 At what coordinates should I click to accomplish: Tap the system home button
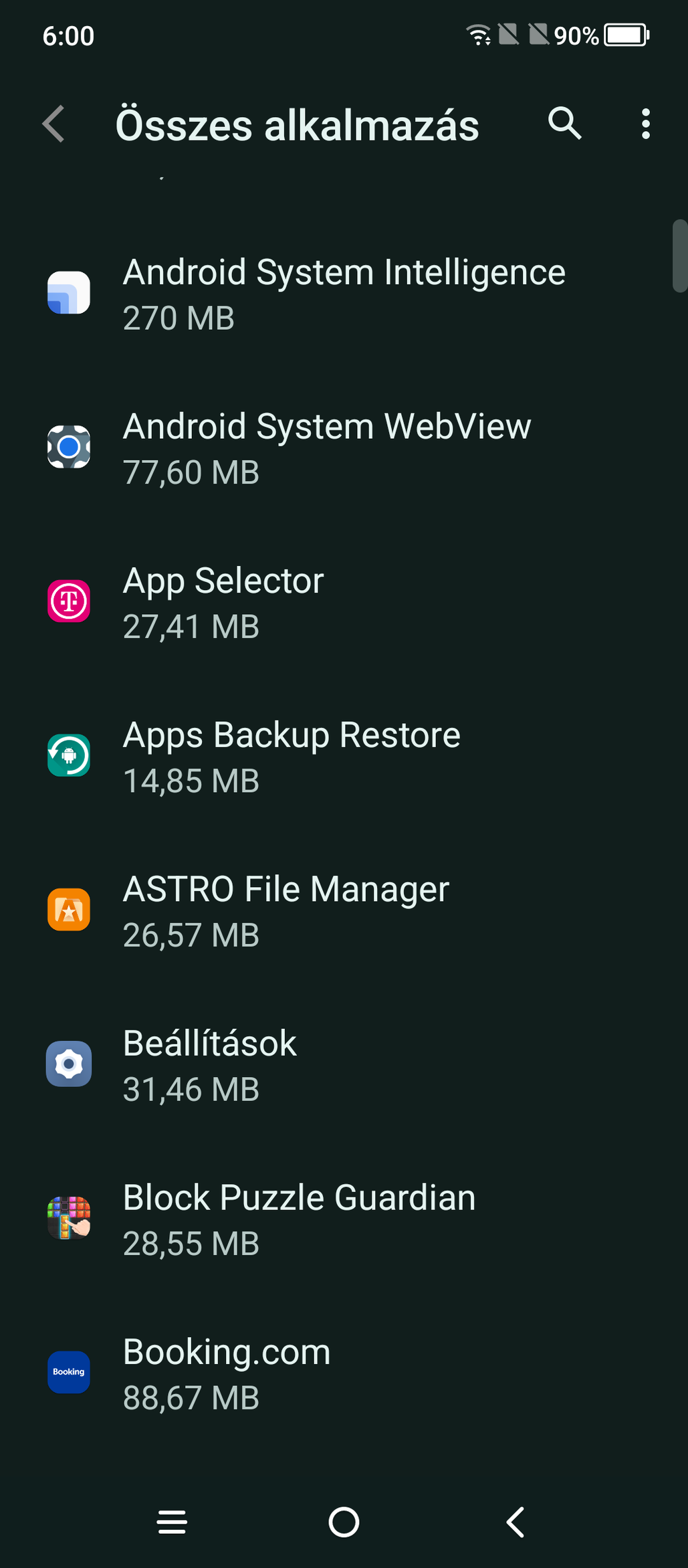pos(344,1522)
